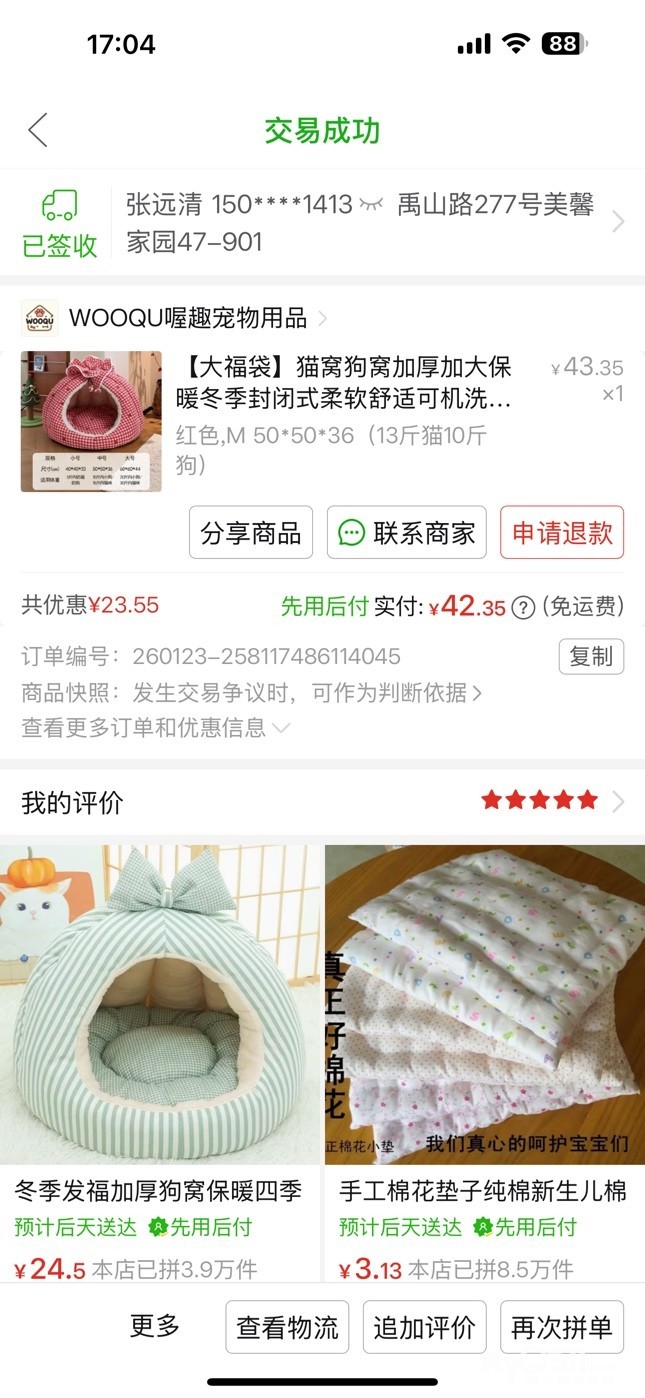
Task: Open the 【大福袋】猫窝狗窝 ordered product
Action: click(x=343, y=383)
